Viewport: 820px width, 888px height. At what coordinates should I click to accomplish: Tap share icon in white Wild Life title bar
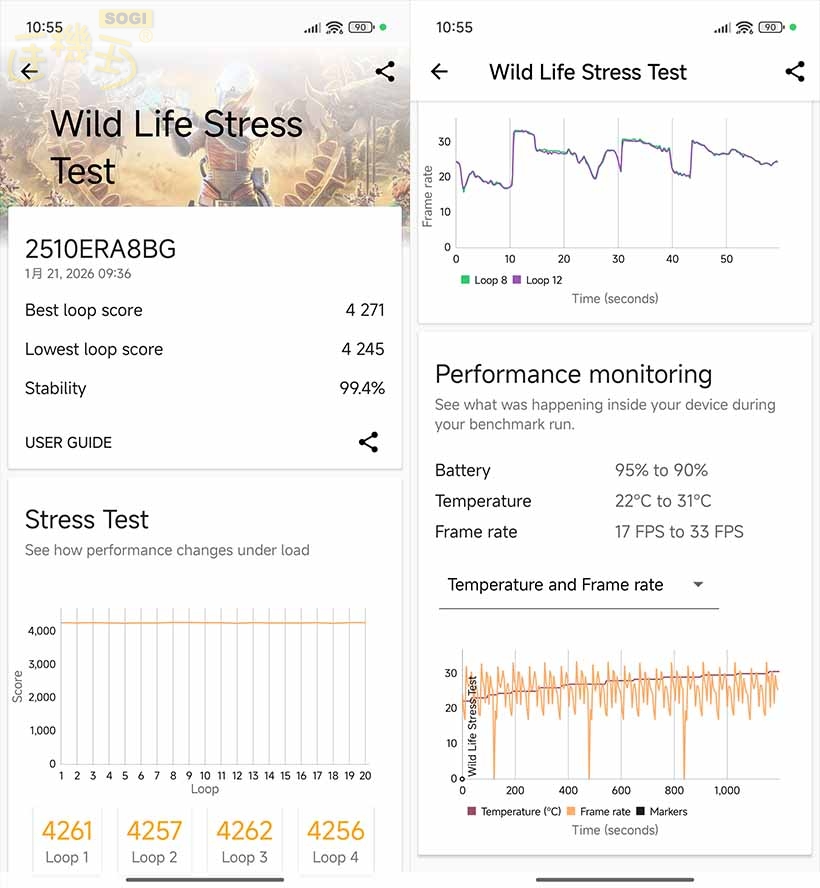[x=795, y=72]
